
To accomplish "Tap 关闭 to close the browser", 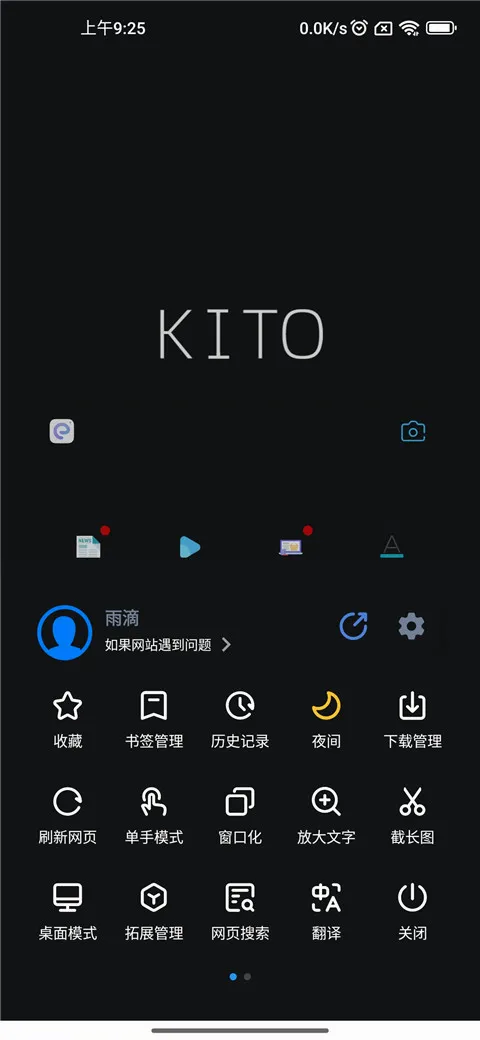I will (412, 913).
